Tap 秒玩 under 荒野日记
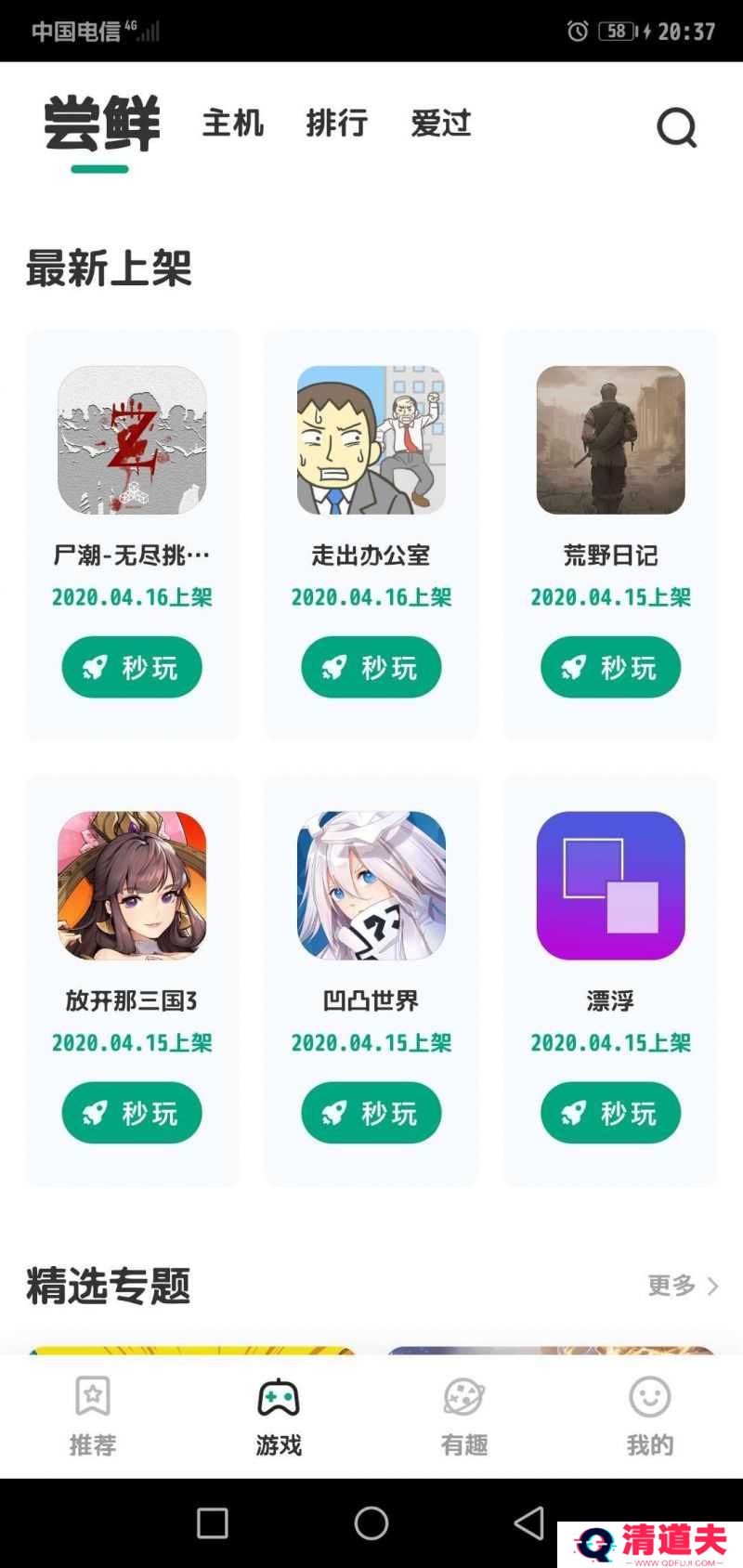 click(610, 667)
